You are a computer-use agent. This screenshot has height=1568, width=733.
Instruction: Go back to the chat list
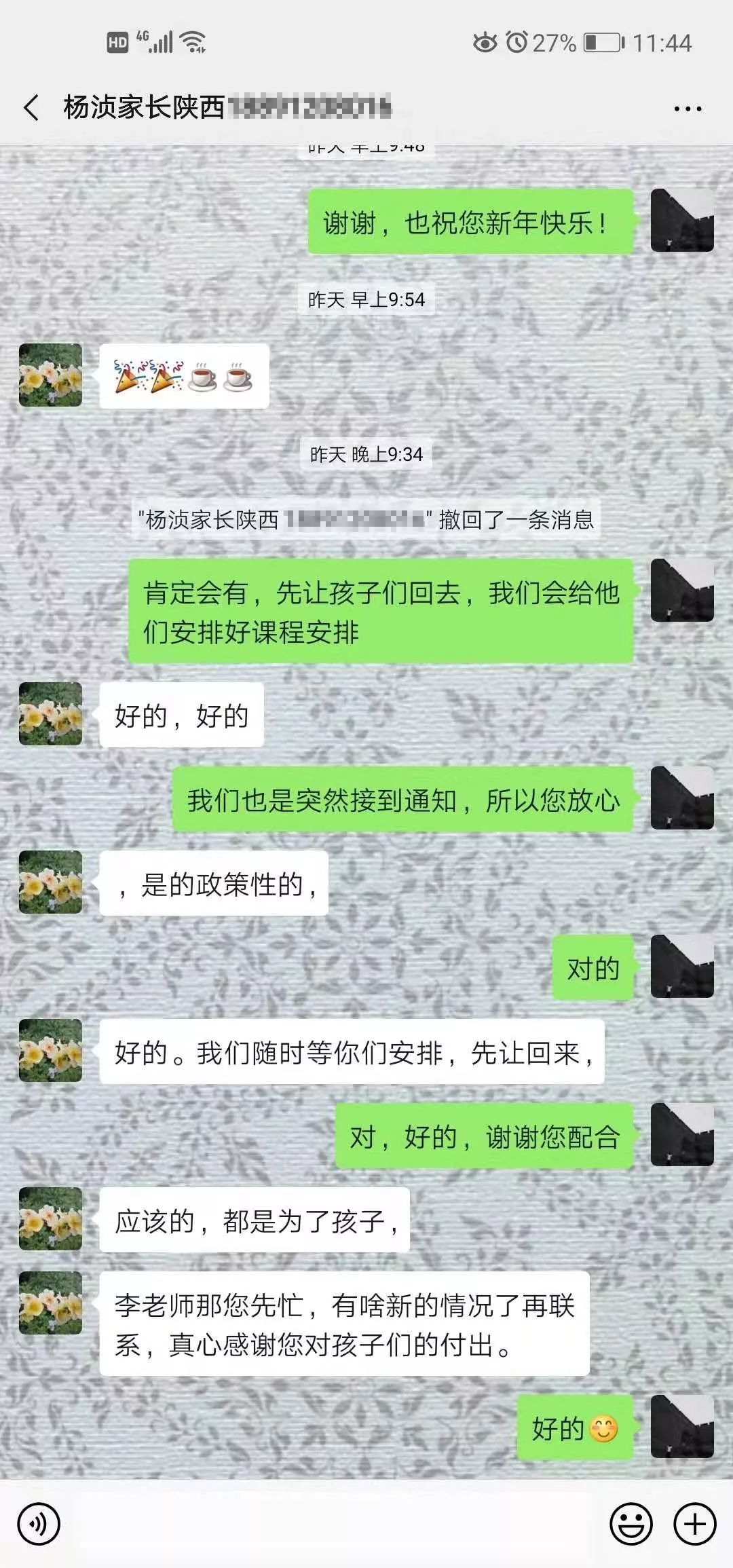(31, 107)
